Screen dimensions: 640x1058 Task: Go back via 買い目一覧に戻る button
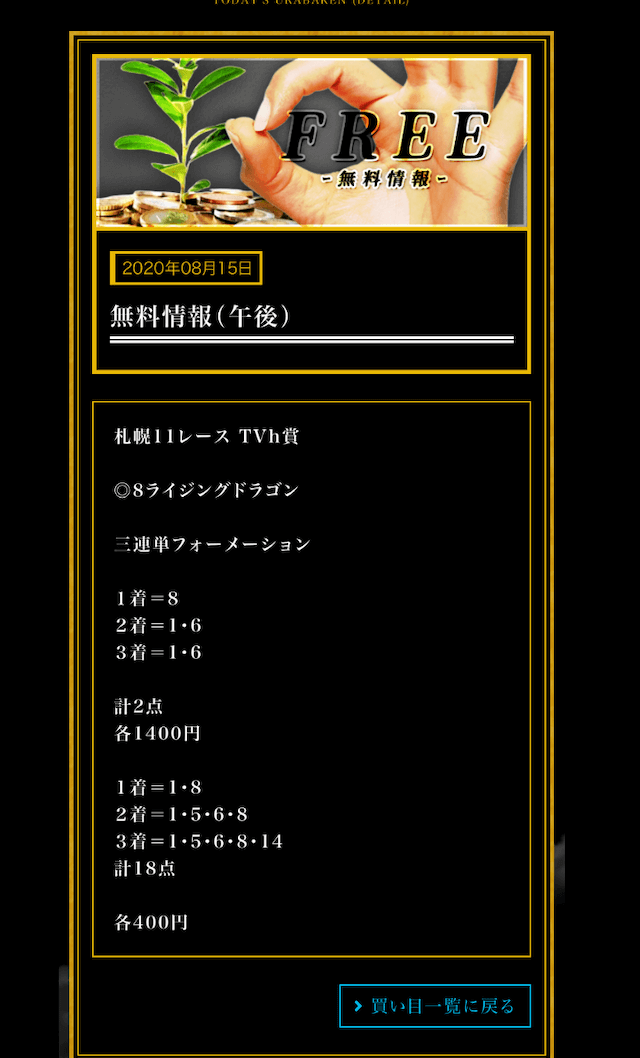[435, 1006]
